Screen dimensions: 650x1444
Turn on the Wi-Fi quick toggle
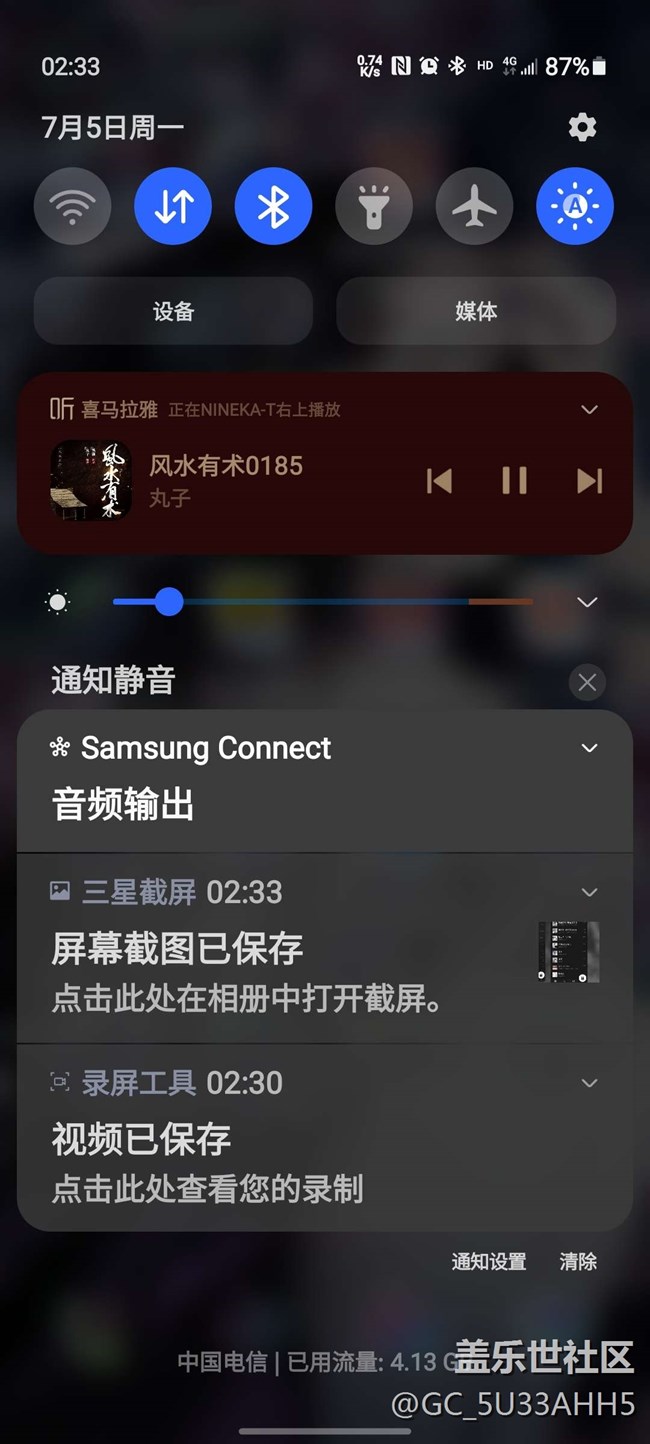(72, 207)
